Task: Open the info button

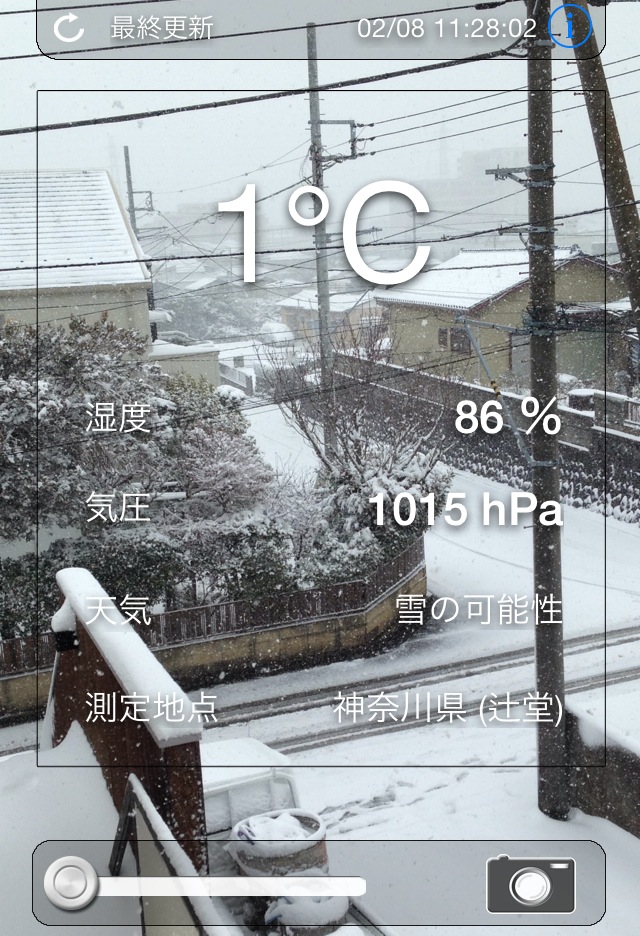Action: (x=570, y=27)
